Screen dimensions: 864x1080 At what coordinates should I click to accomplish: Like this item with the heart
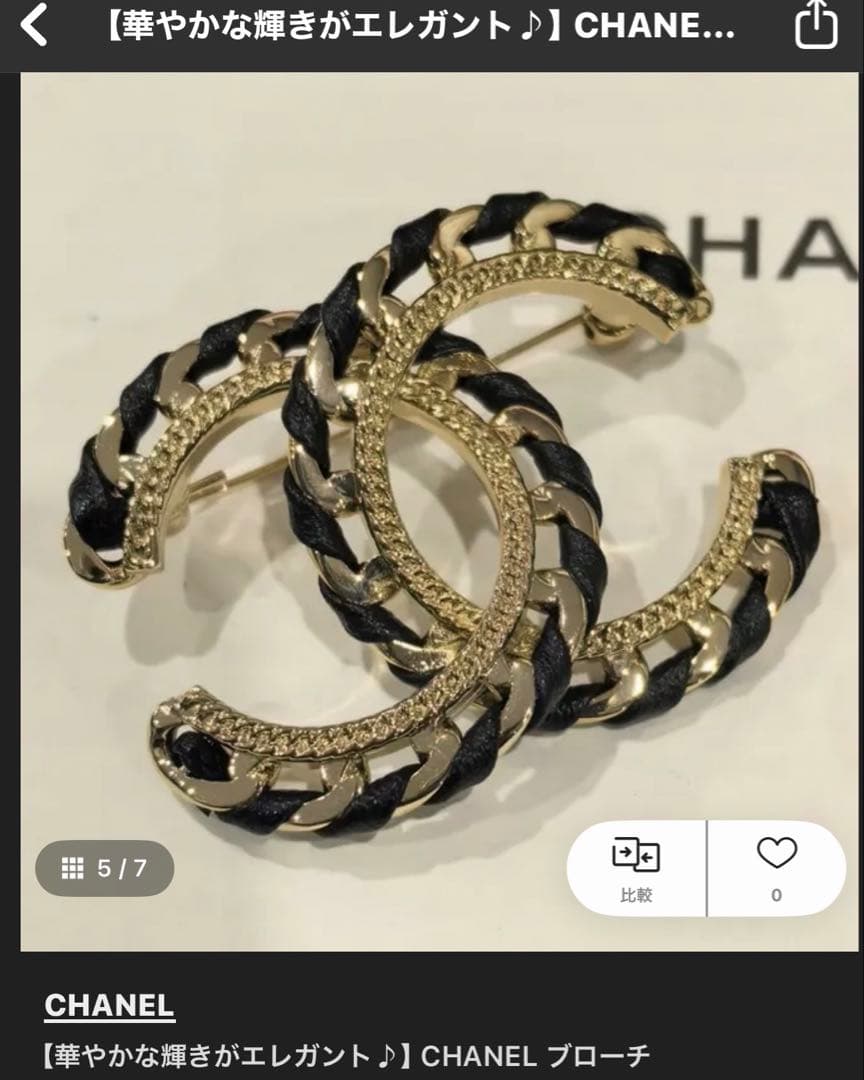tap(776, 866)
